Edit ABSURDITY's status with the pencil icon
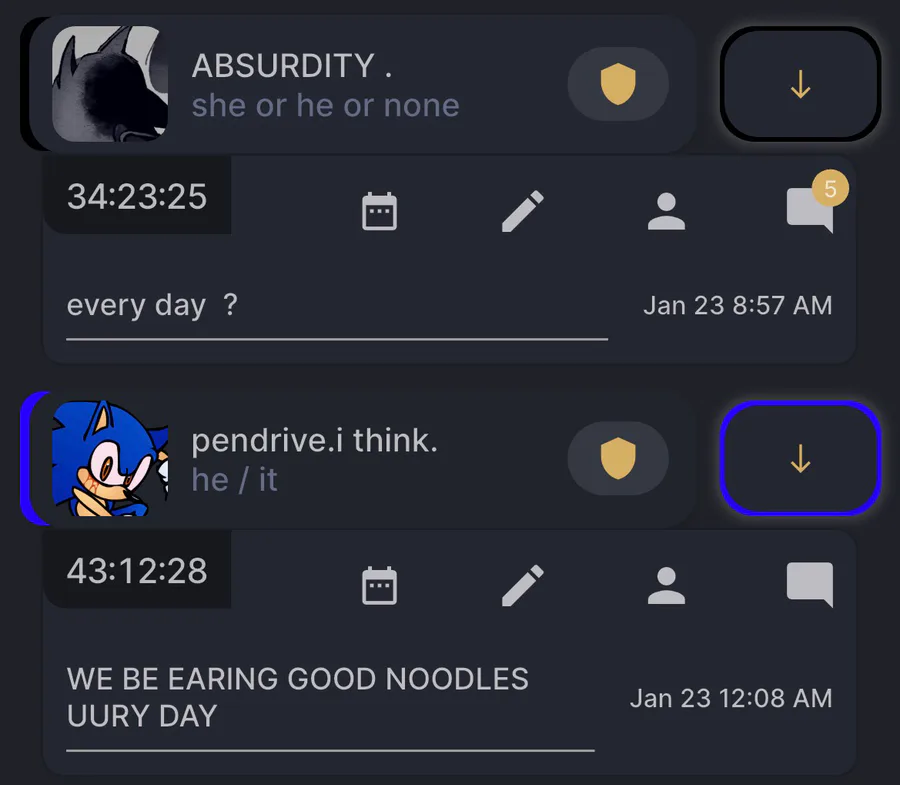900x785 pixels. (x=522, y=212)
